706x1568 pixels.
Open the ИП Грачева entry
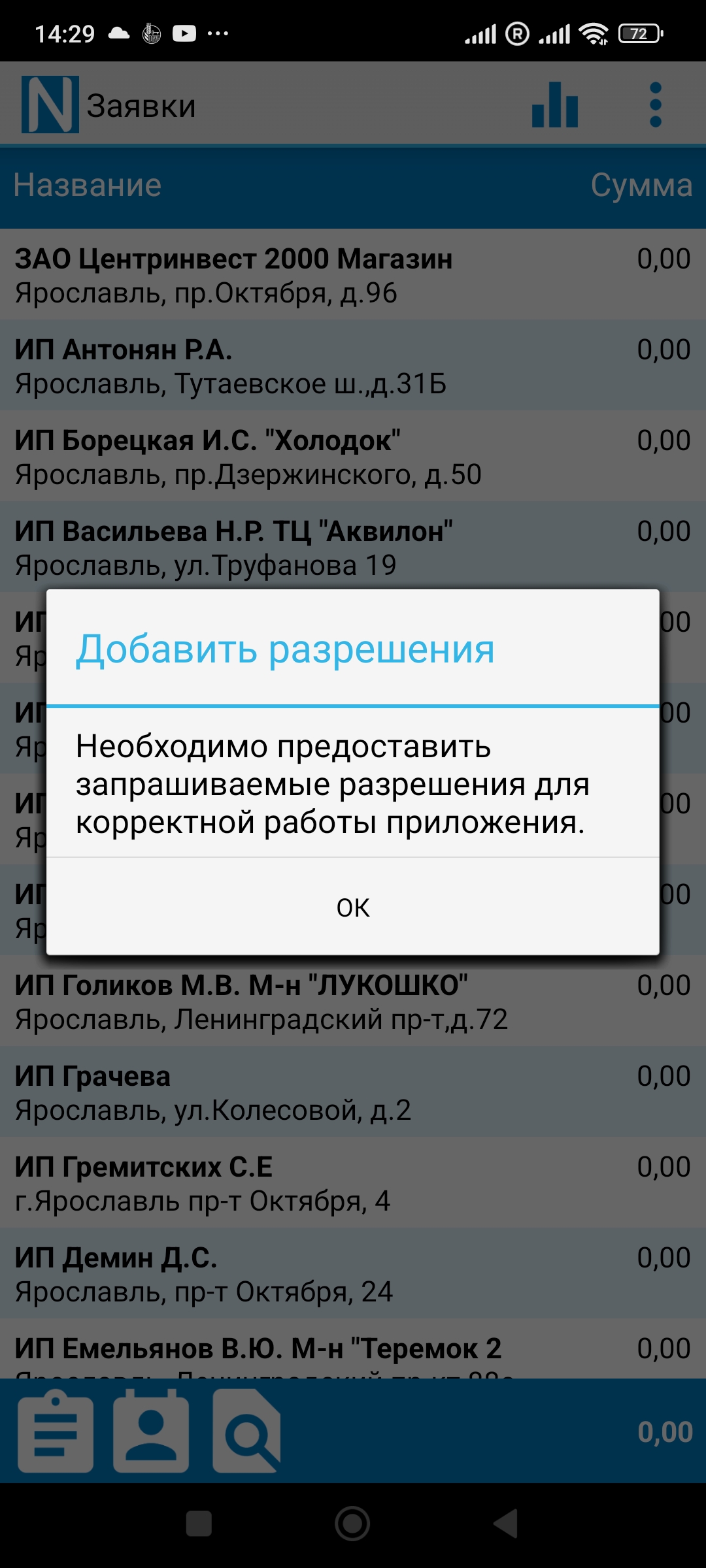[353, 1092]
